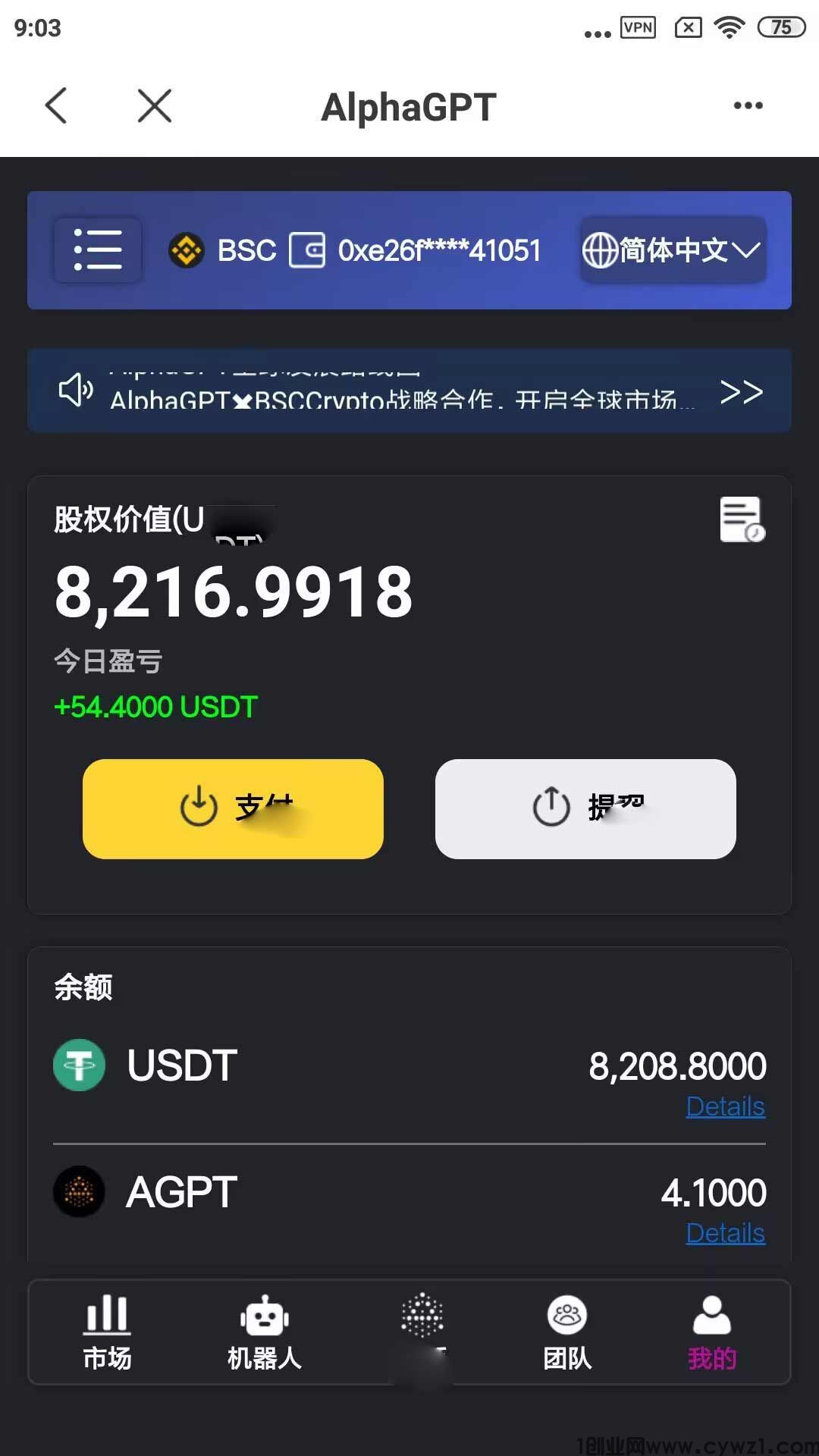Switch to the 机器人 tab
Image resolution: width=819 pixels, height=1456 pixels.
[x=264, y=1332]
